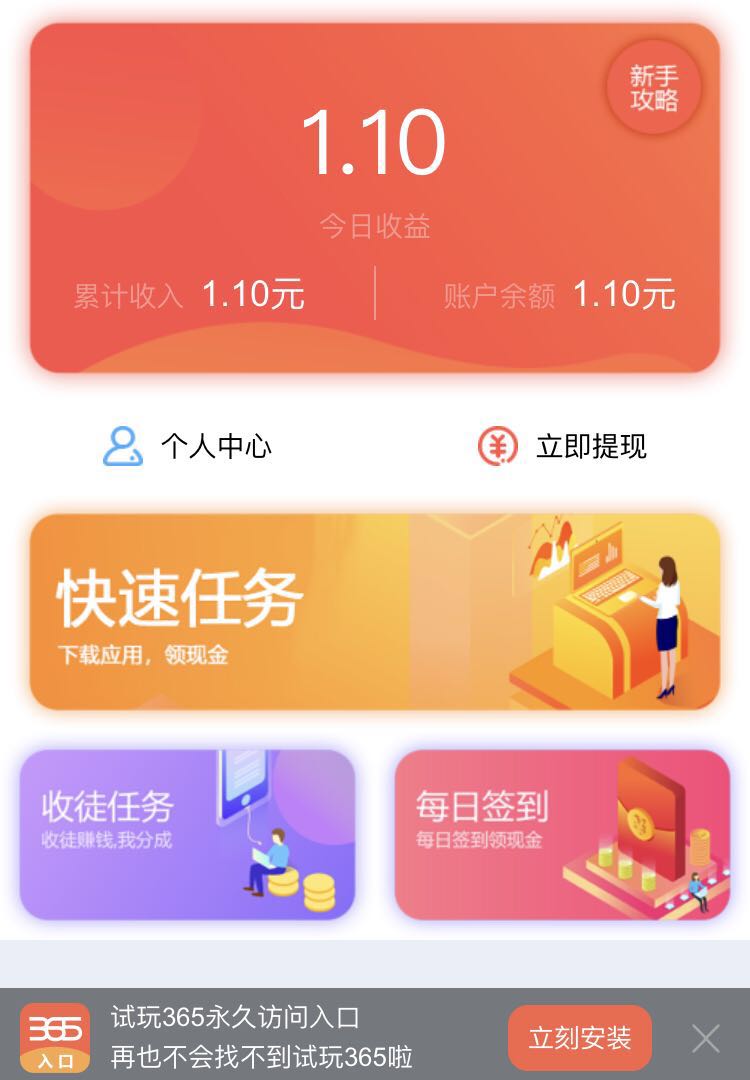The image size is (750, 1080).
Task: Dismiss the 试玩365 install banner
Action: click(706, 1038)
